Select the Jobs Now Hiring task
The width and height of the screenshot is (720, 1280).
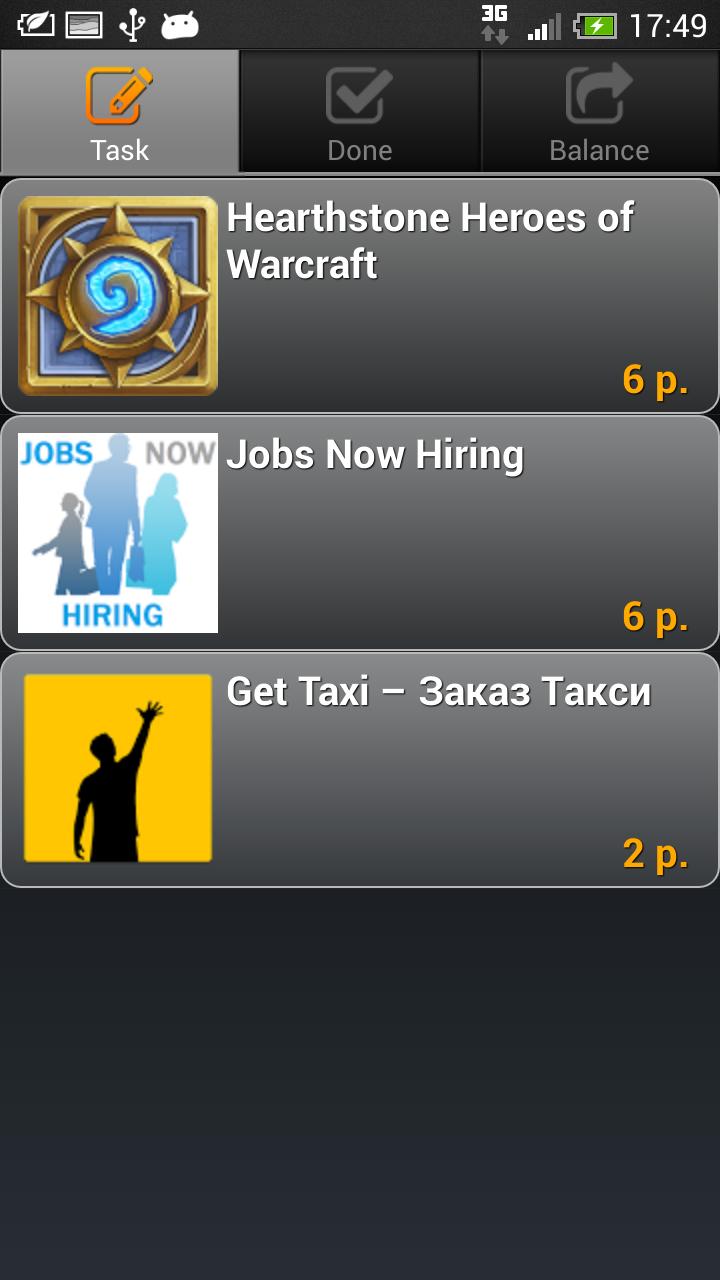[x=360, y=533]
